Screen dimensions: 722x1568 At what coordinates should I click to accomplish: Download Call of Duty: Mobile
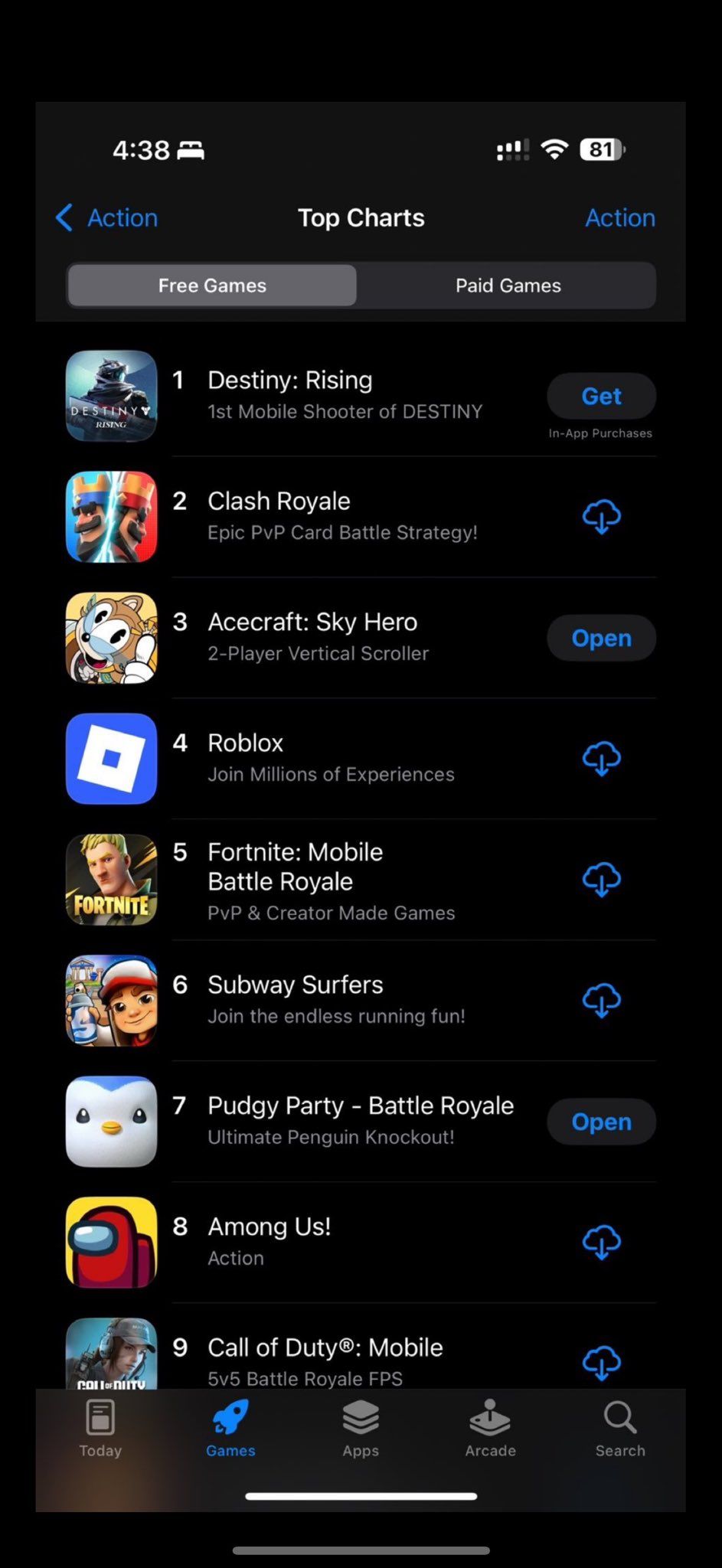click(x=601, y=1363)
